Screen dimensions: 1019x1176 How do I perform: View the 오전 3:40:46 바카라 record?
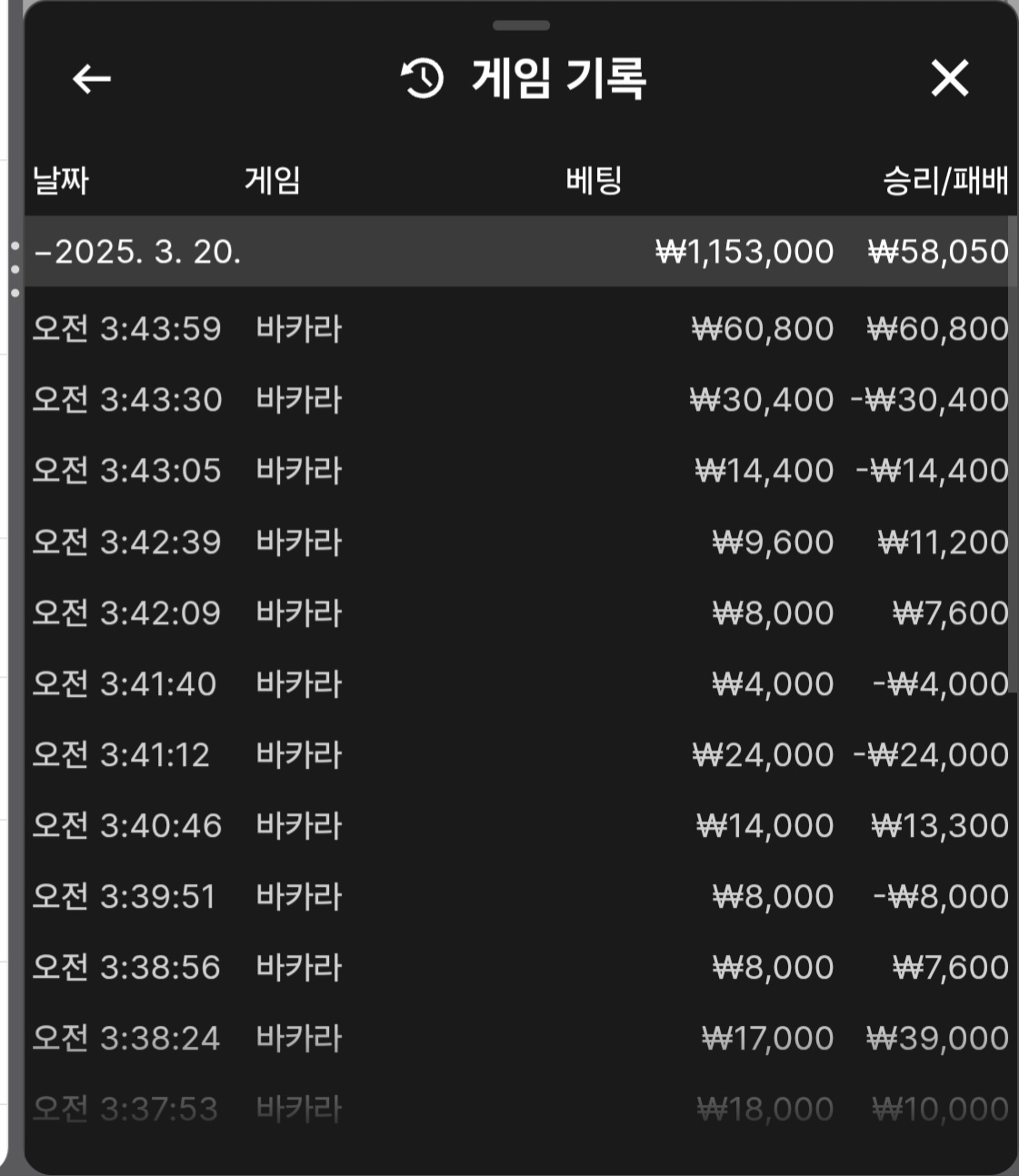(x=518, y=825)
